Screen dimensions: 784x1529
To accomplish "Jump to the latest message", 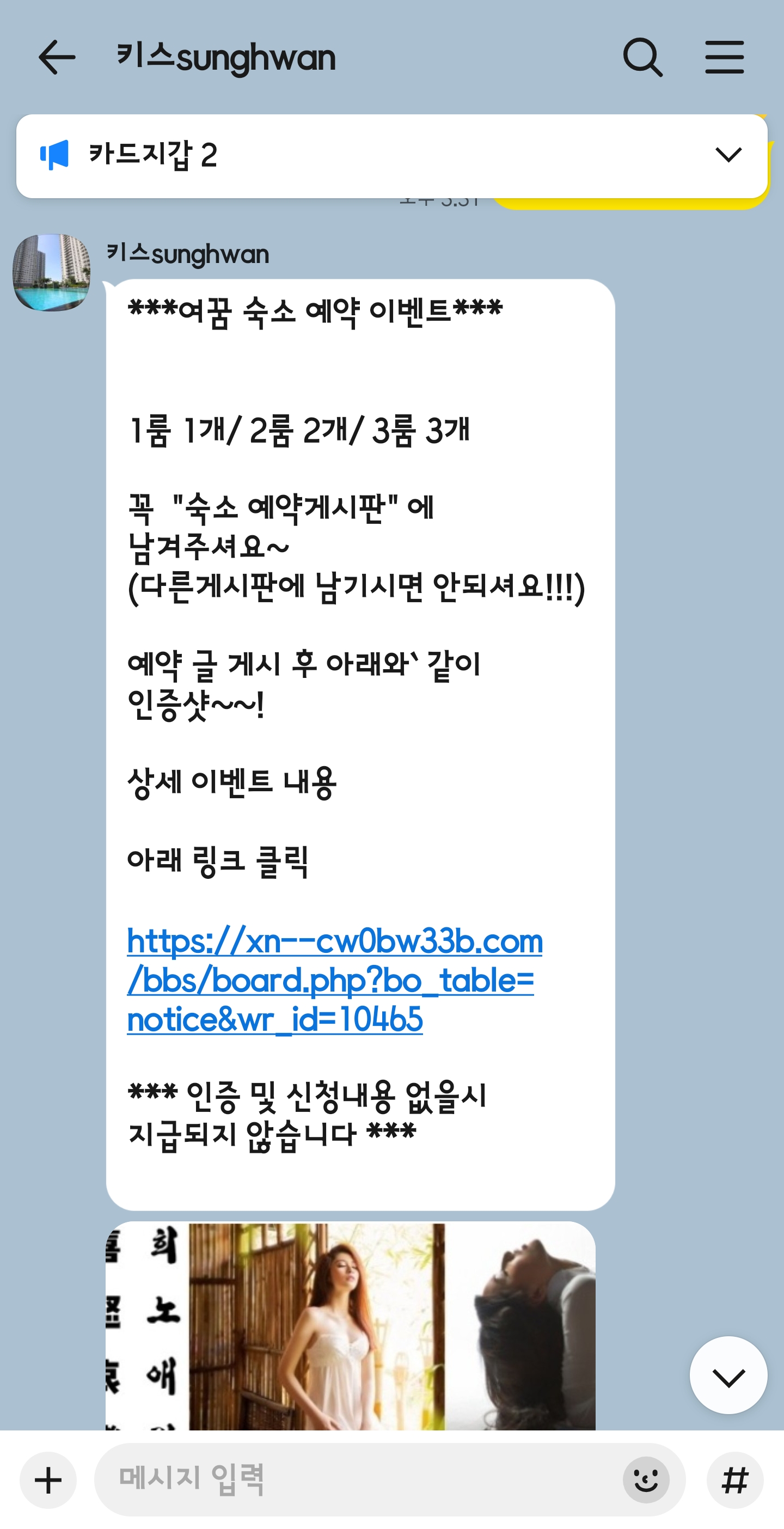I will tap(727, 1375).
